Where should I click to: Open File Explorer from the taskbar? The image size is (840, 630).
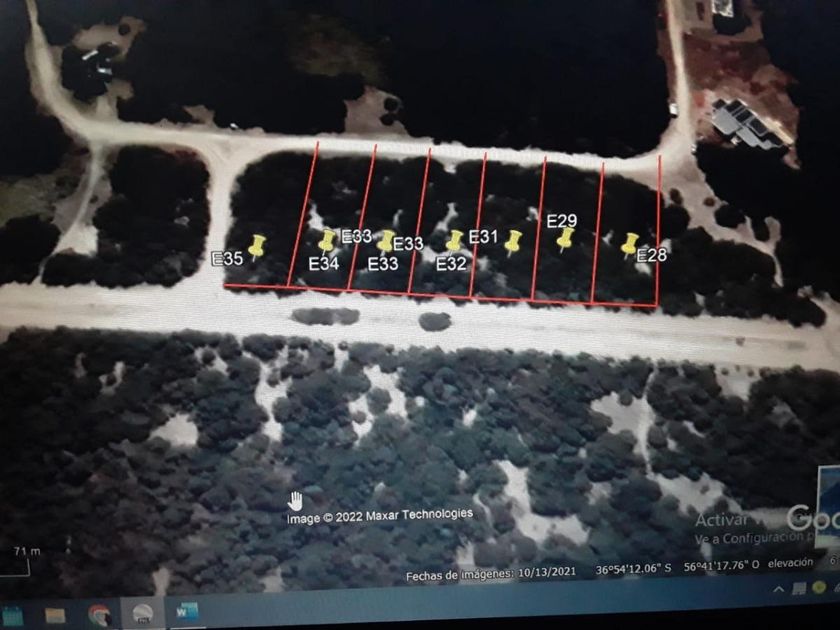[x=55, y=616]
